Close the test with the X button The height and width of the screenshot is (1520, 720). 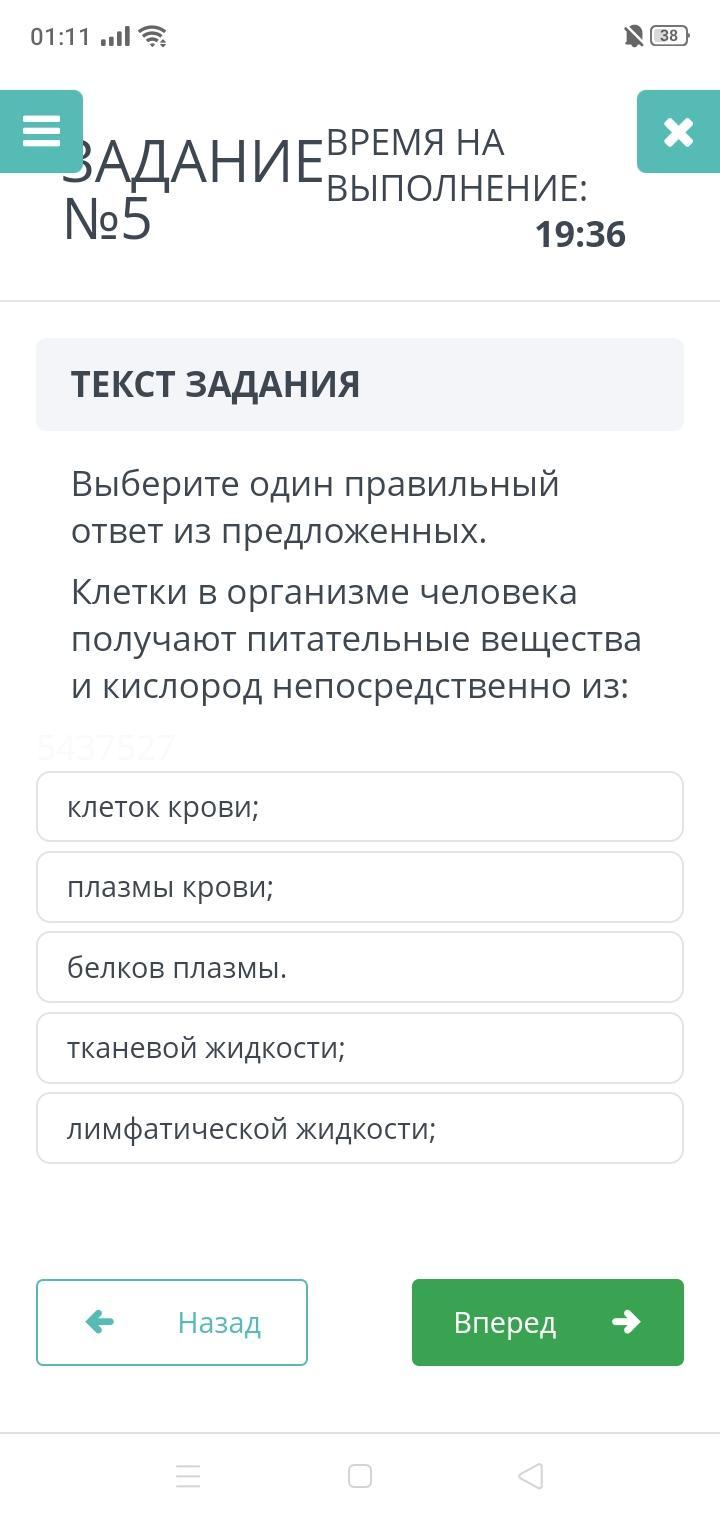[x=678, y=131]
